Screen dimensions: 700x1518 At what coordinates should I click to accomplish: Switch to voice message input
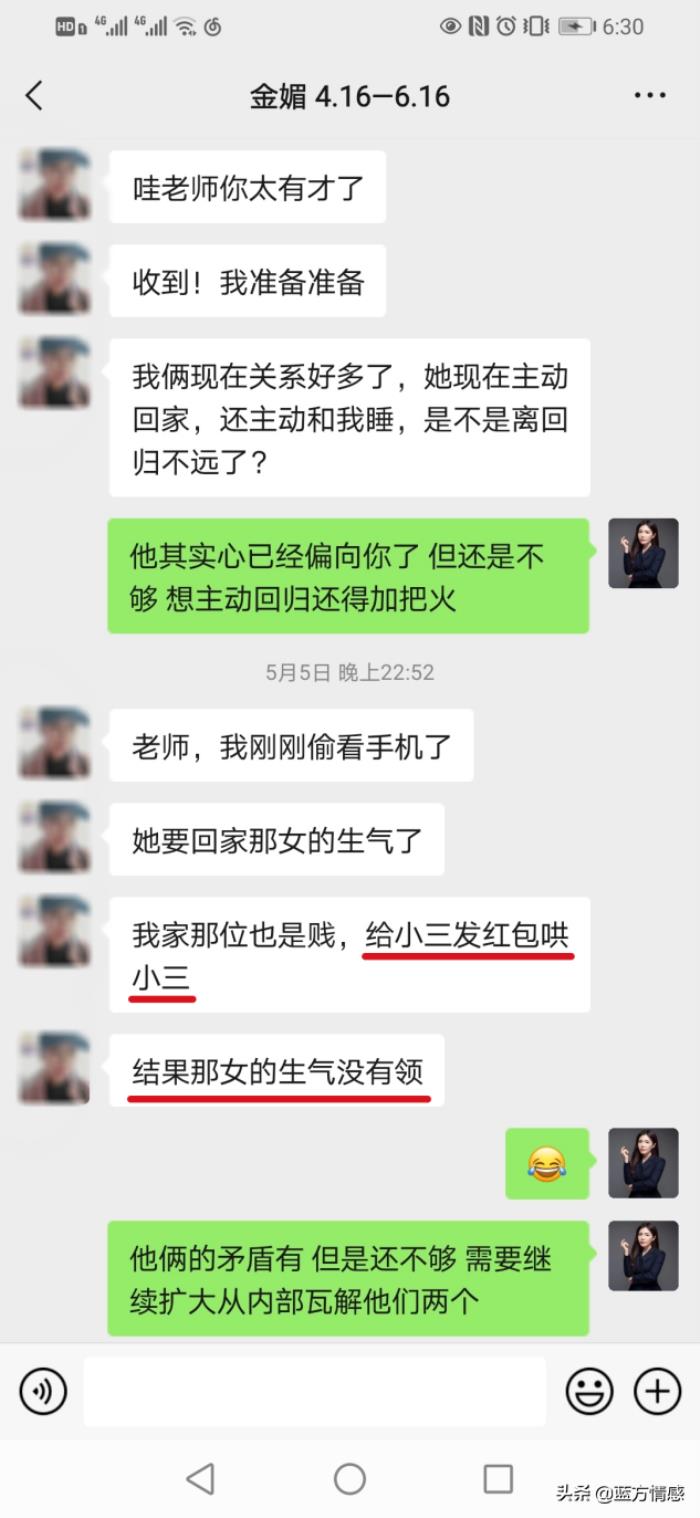coord(43,1391)
